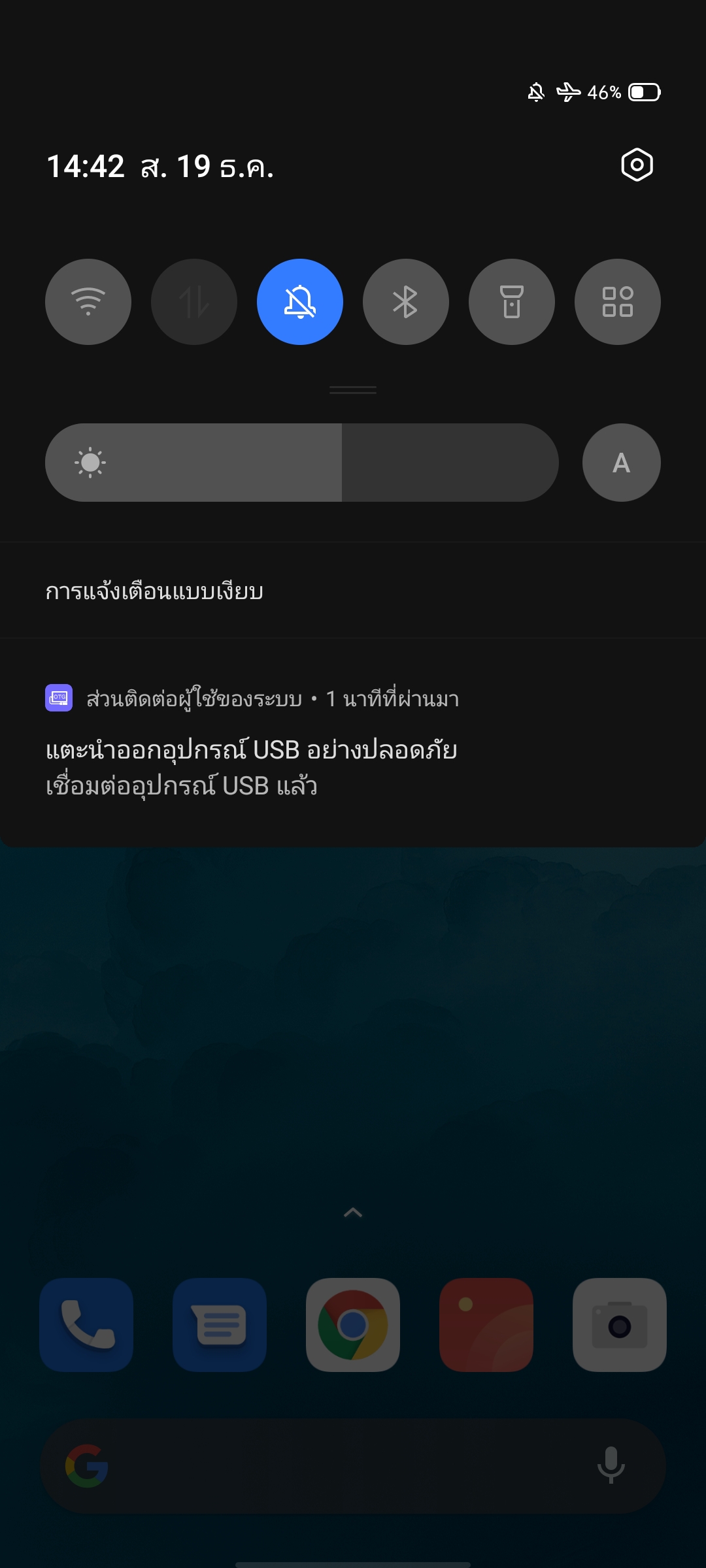
Task: Open settings via the gear icon
Action: pos(637,165)
